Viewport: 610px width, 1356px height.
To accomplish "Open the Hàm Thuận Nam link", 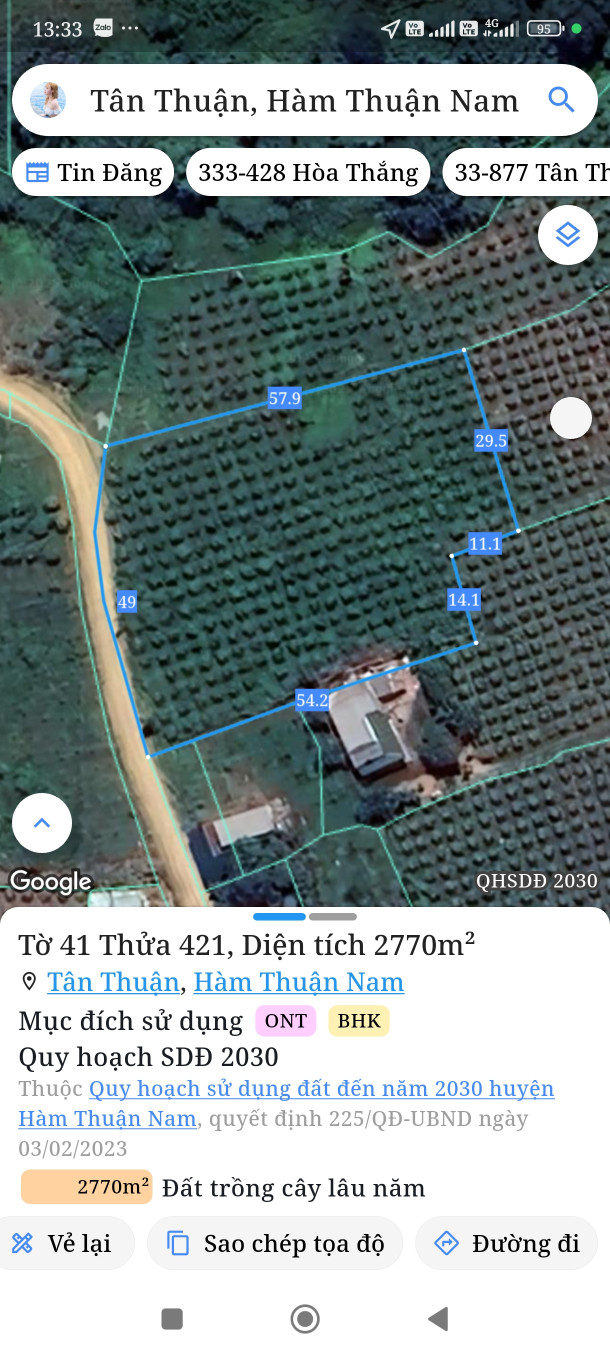I will coord(298,982).
